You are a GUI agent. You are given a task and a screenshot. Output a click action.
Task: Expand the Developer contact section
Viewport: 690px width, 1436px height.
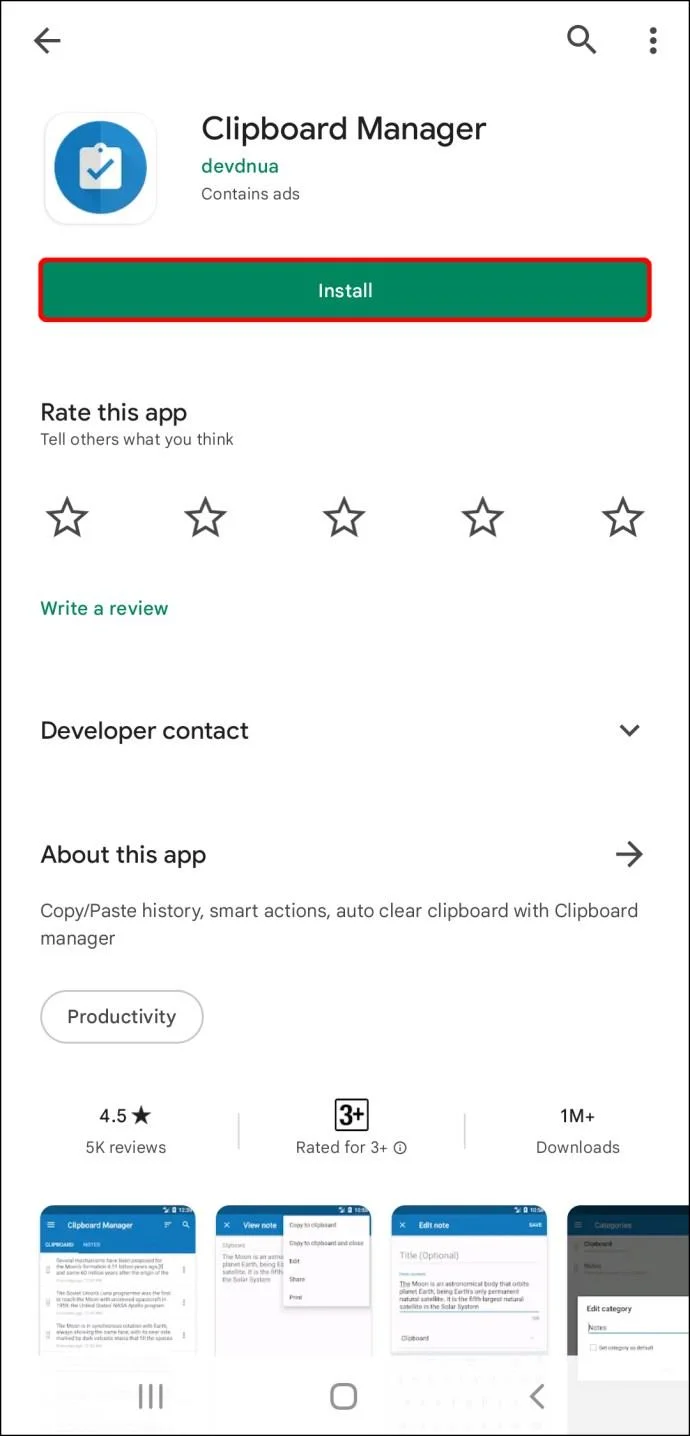(629, 731)
